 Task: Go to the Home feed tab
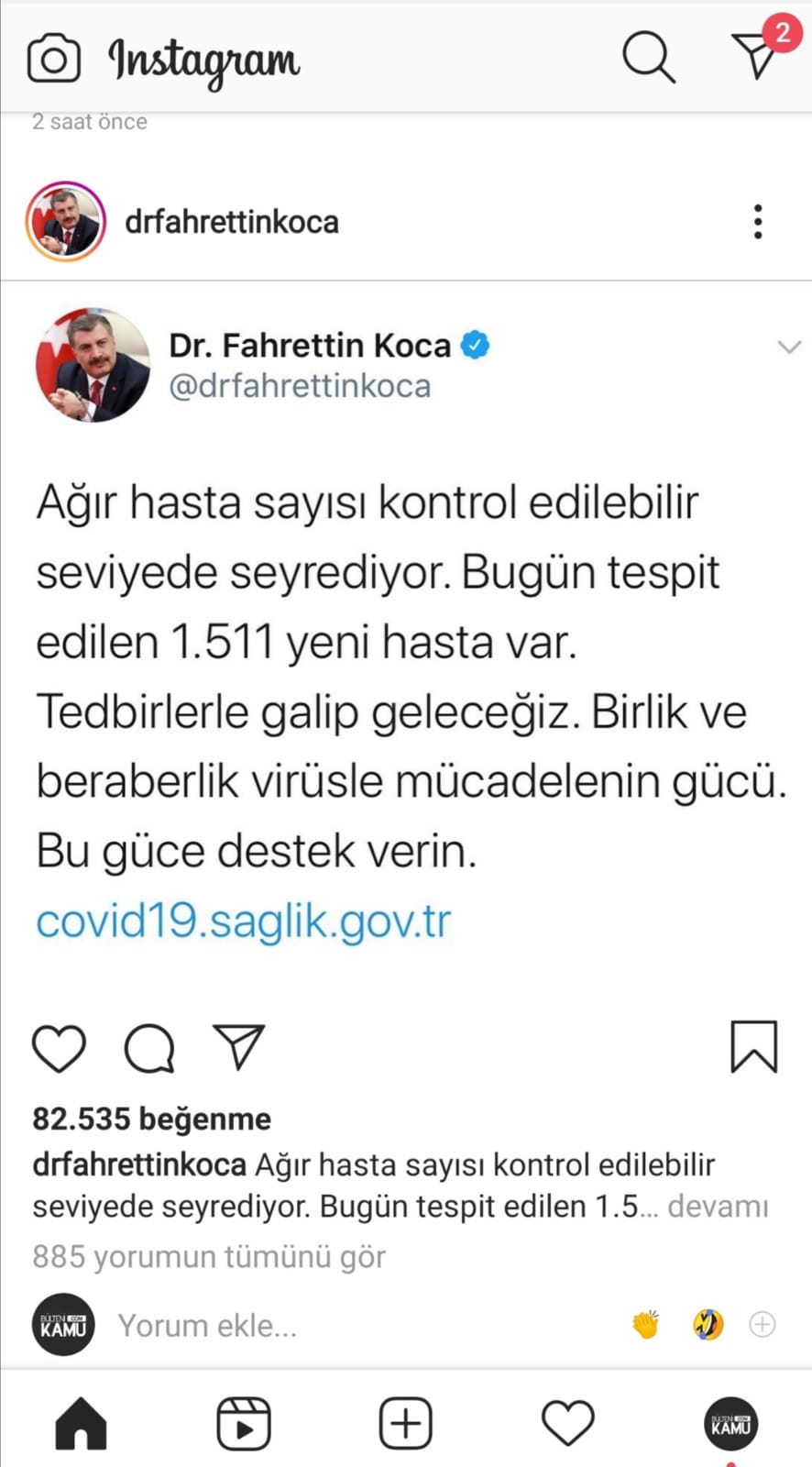click(x=81, y=1424)
